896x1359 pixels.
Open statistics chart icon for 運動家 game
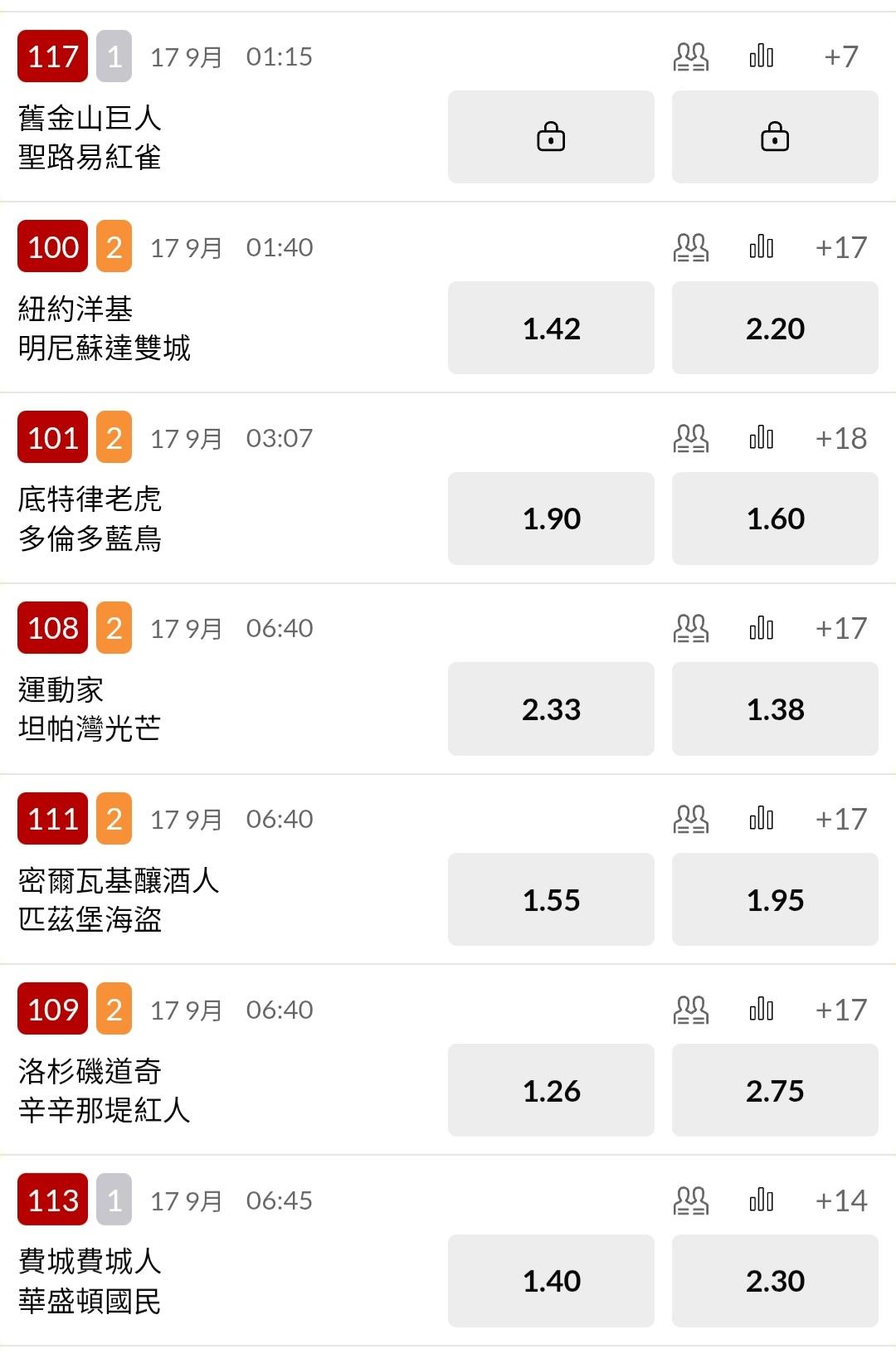pyautogui.click(x=762, y=628)
